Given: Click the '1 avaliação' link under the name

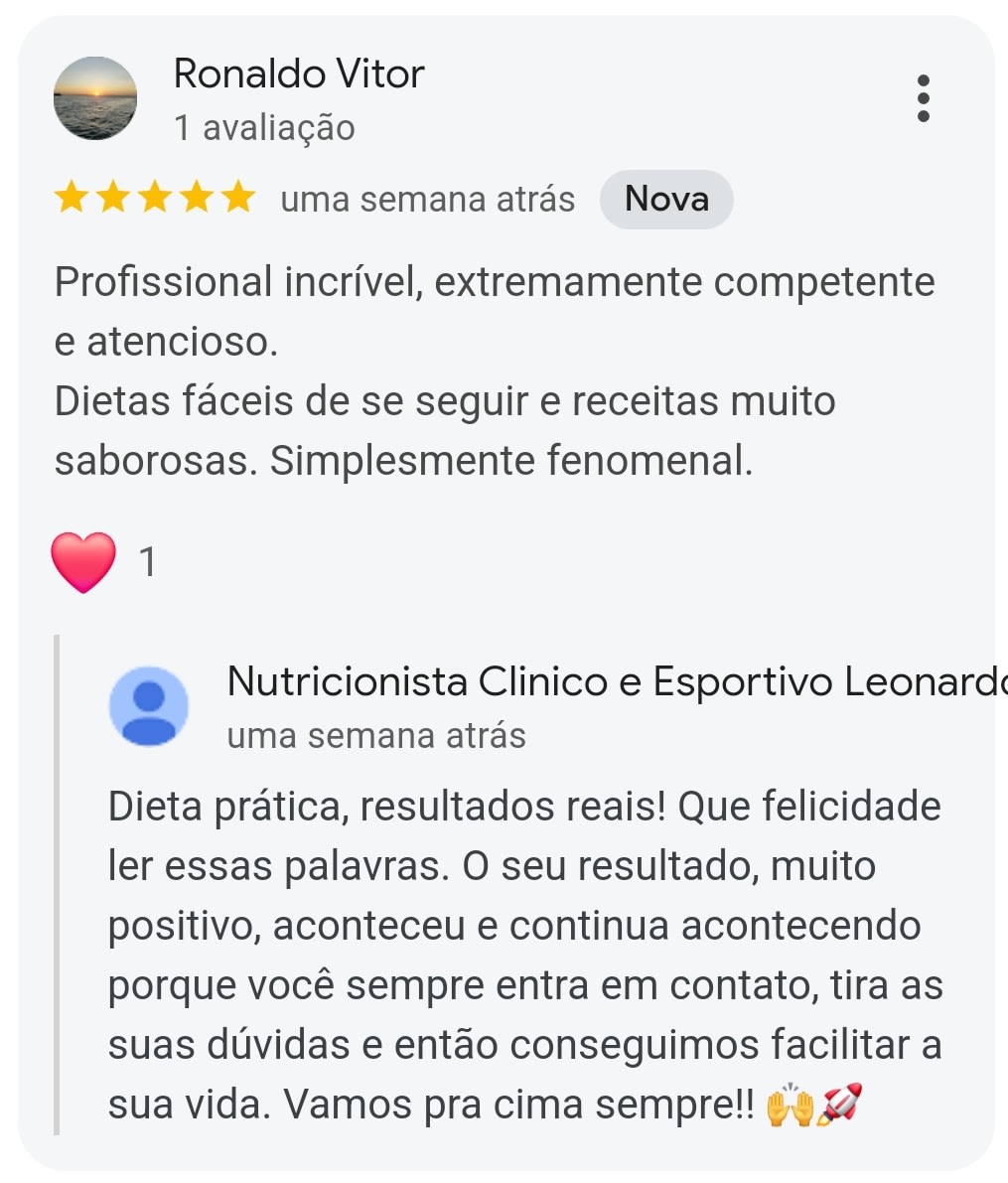Looking at the screenshot, I should pyautogui.click(x=263, y=127).
